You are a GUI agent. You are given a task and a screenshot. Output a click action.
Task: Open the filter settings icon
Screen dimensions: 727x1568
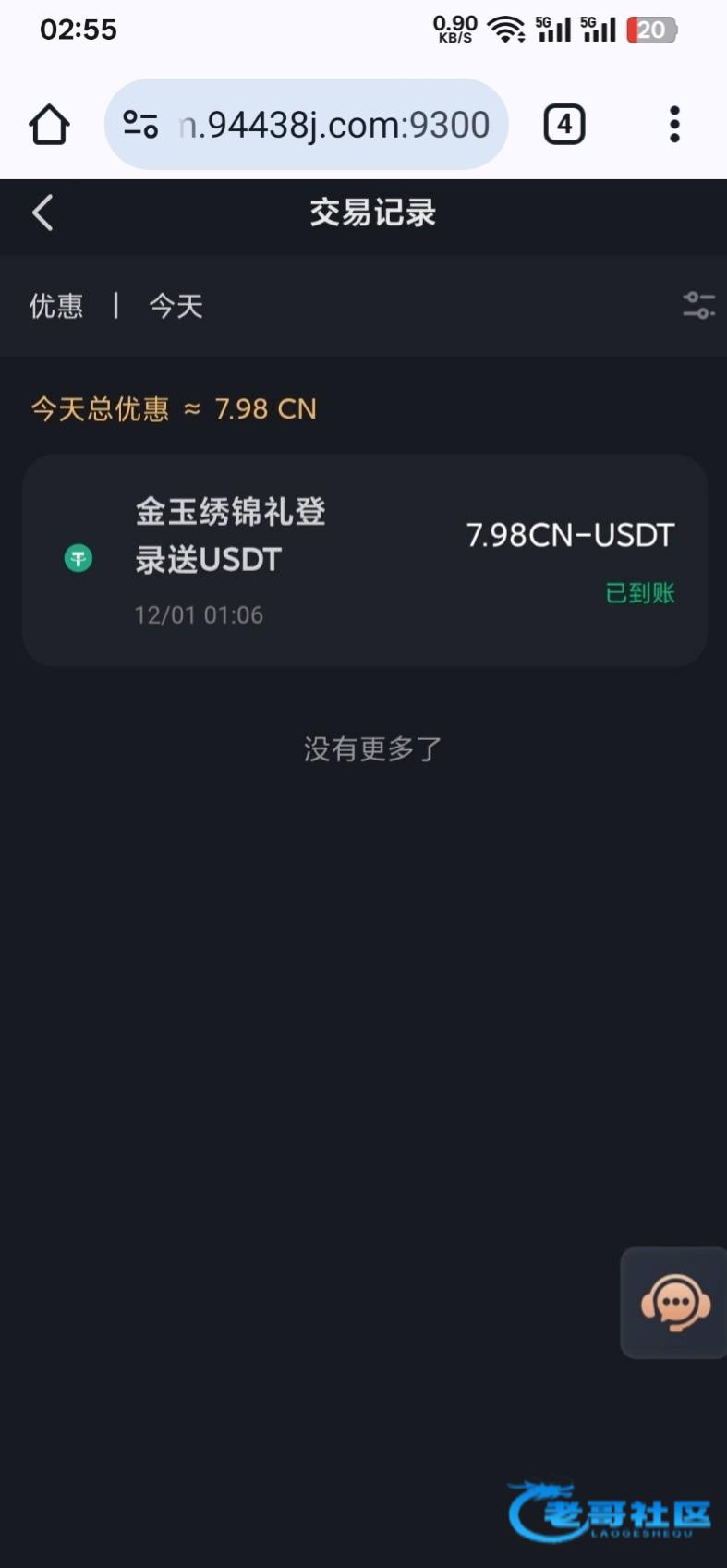point(698,305)
